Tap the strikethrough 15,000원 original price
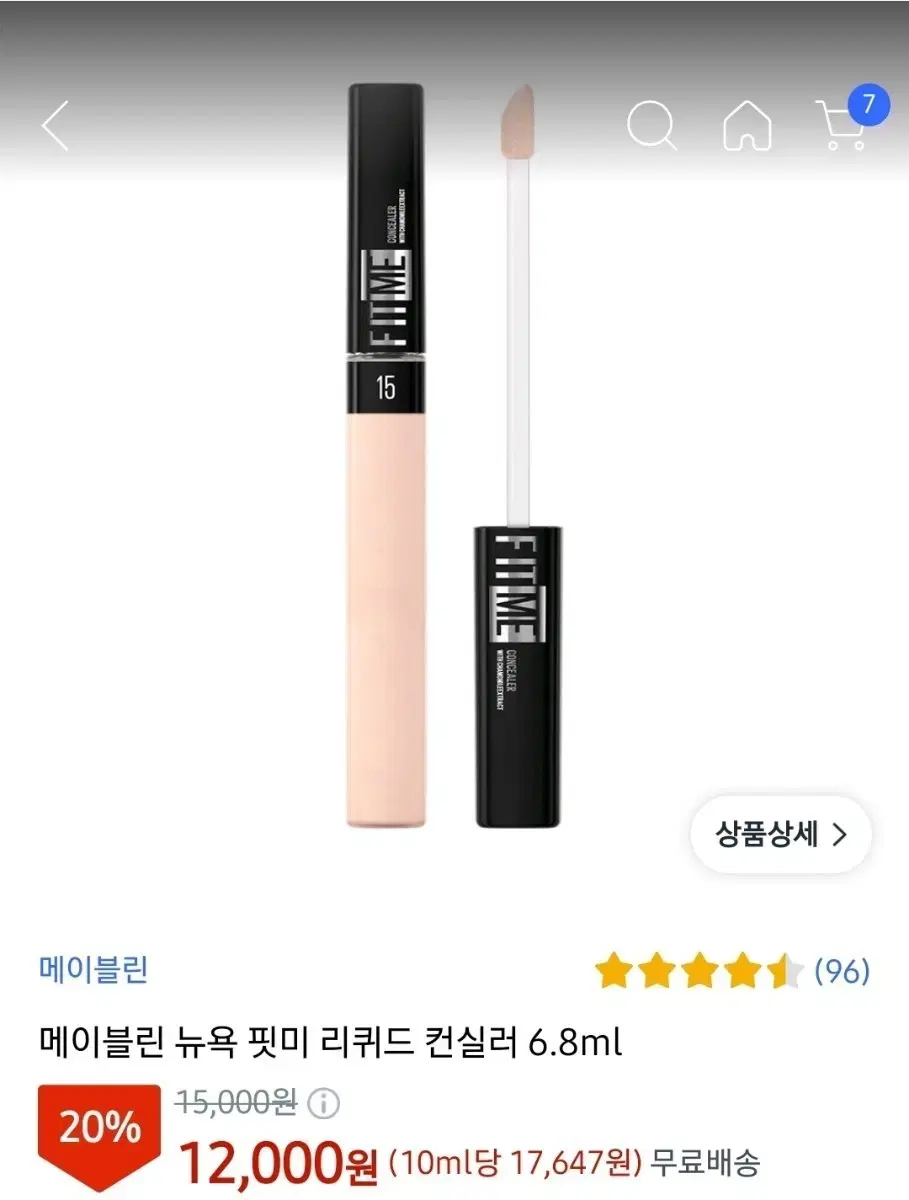The height and width of the screenshot is (1200, 909). coord(237,1105)
